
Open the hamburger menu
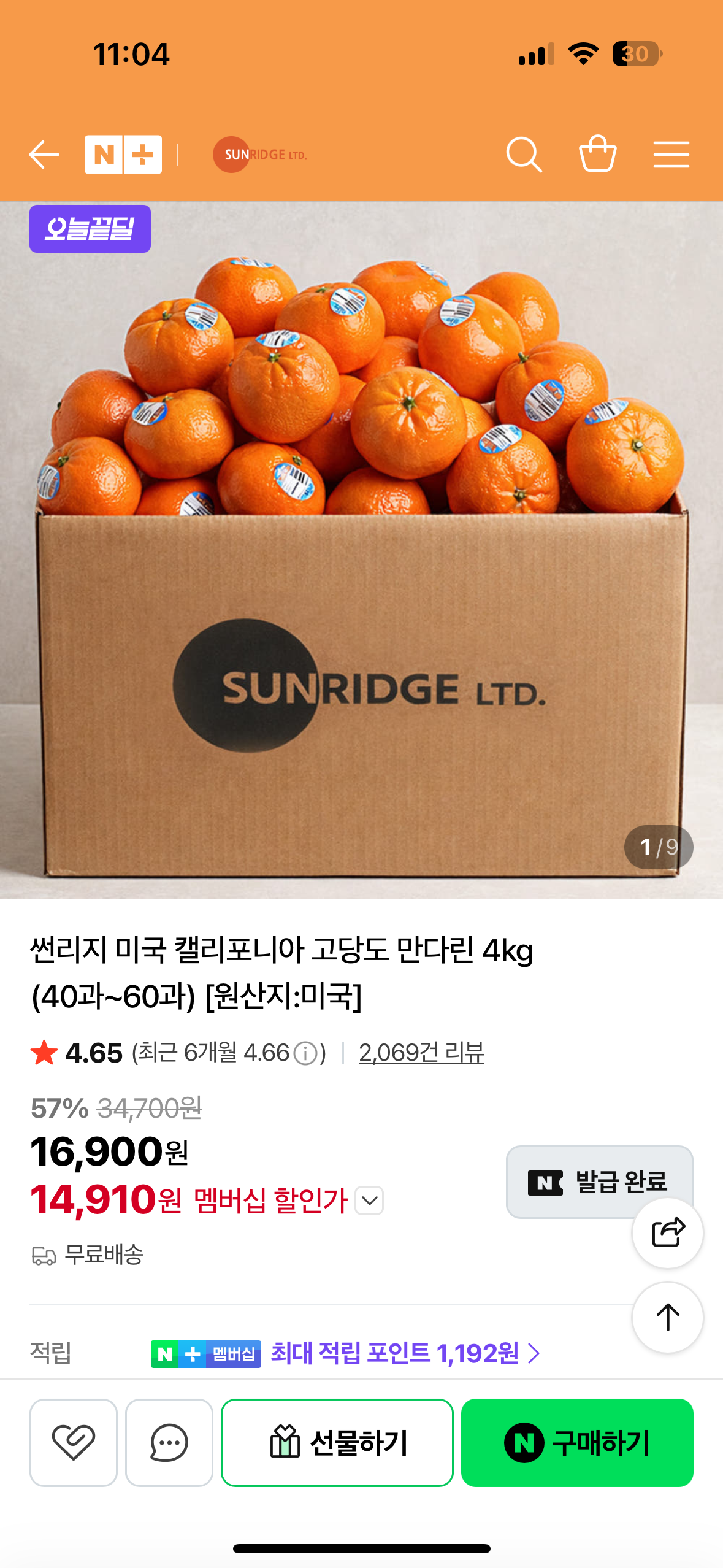[671, 154]
